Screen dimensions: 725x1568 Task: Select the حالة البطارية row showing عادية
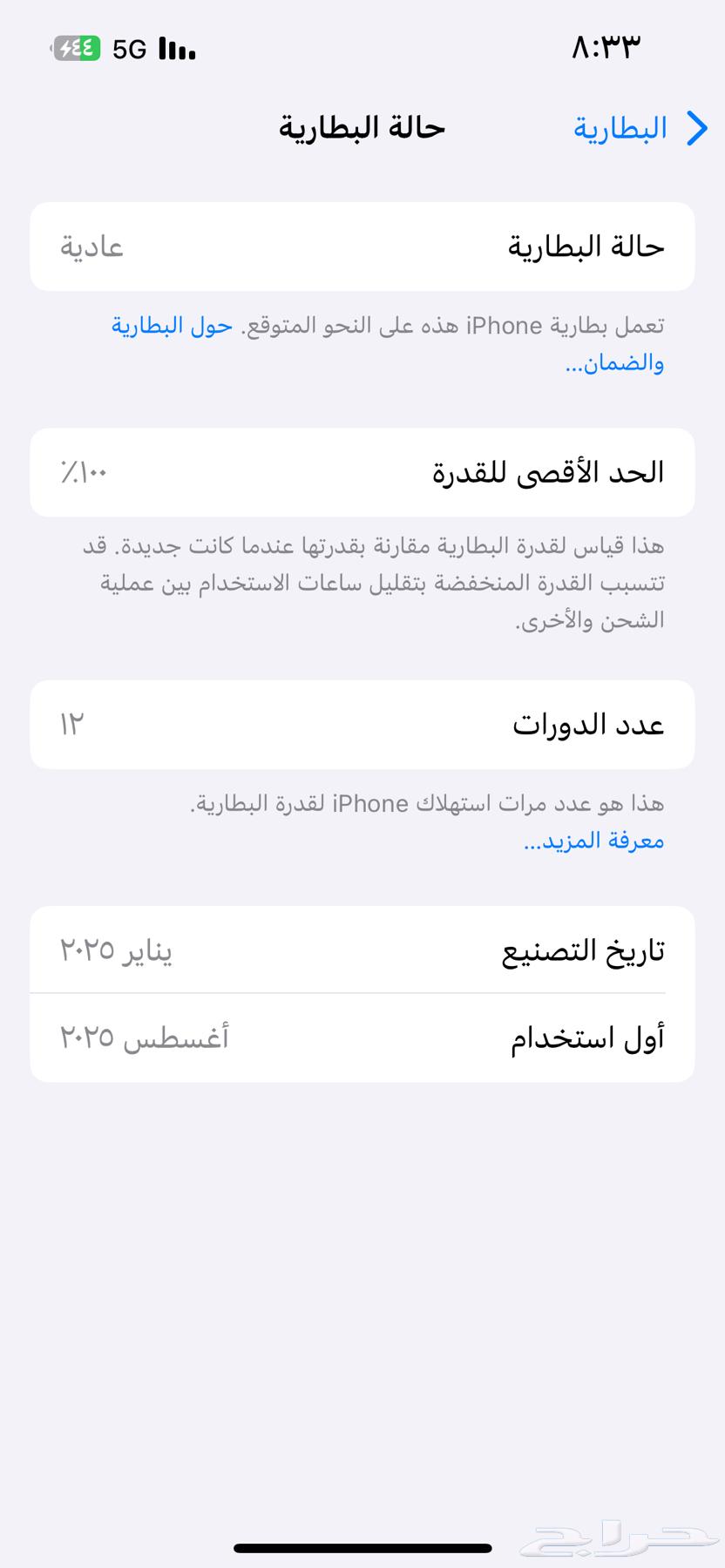coord(362,247)
